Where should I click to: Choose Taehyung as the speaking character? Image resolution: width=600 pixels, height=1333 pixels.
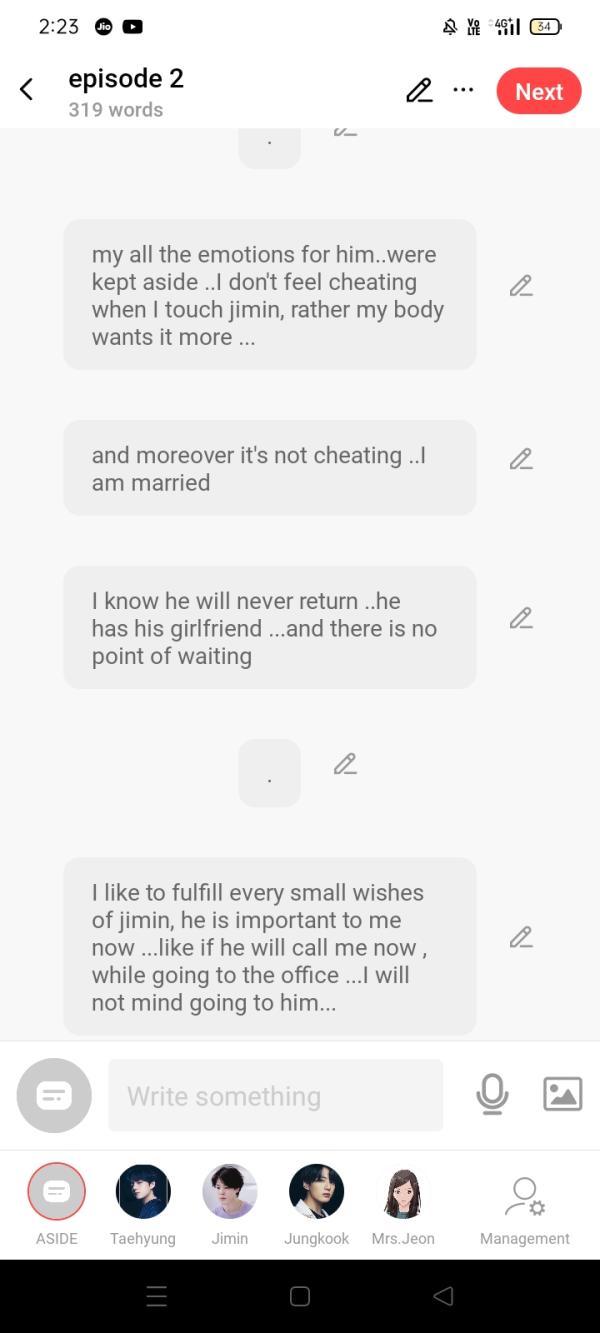[143, 1192]
